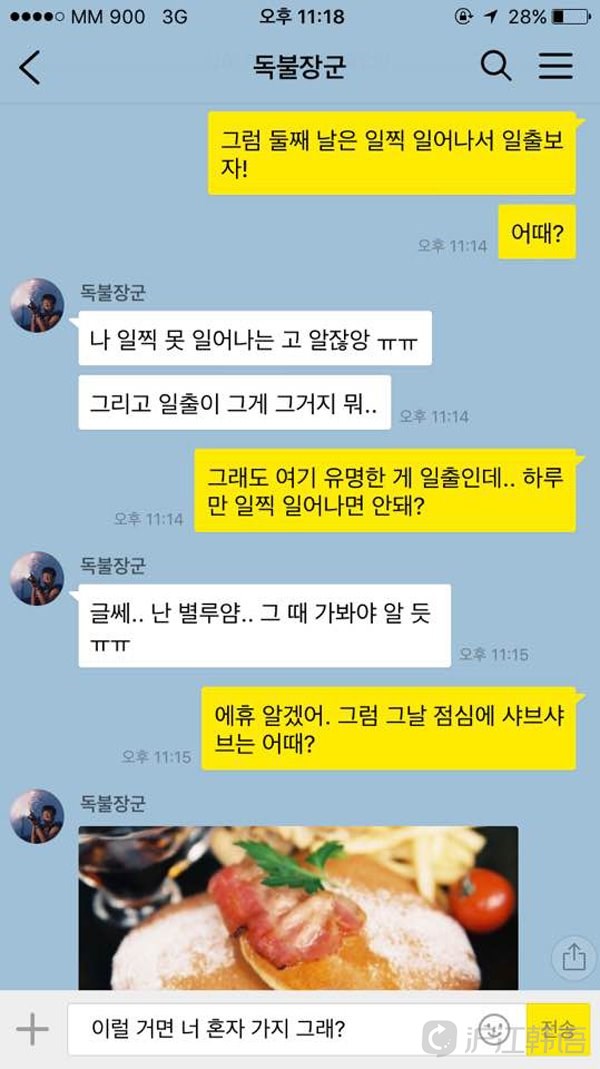This screenshot has width=600, height=1069.
Task: Share the received food photo
Action: [x=573, y=958]
